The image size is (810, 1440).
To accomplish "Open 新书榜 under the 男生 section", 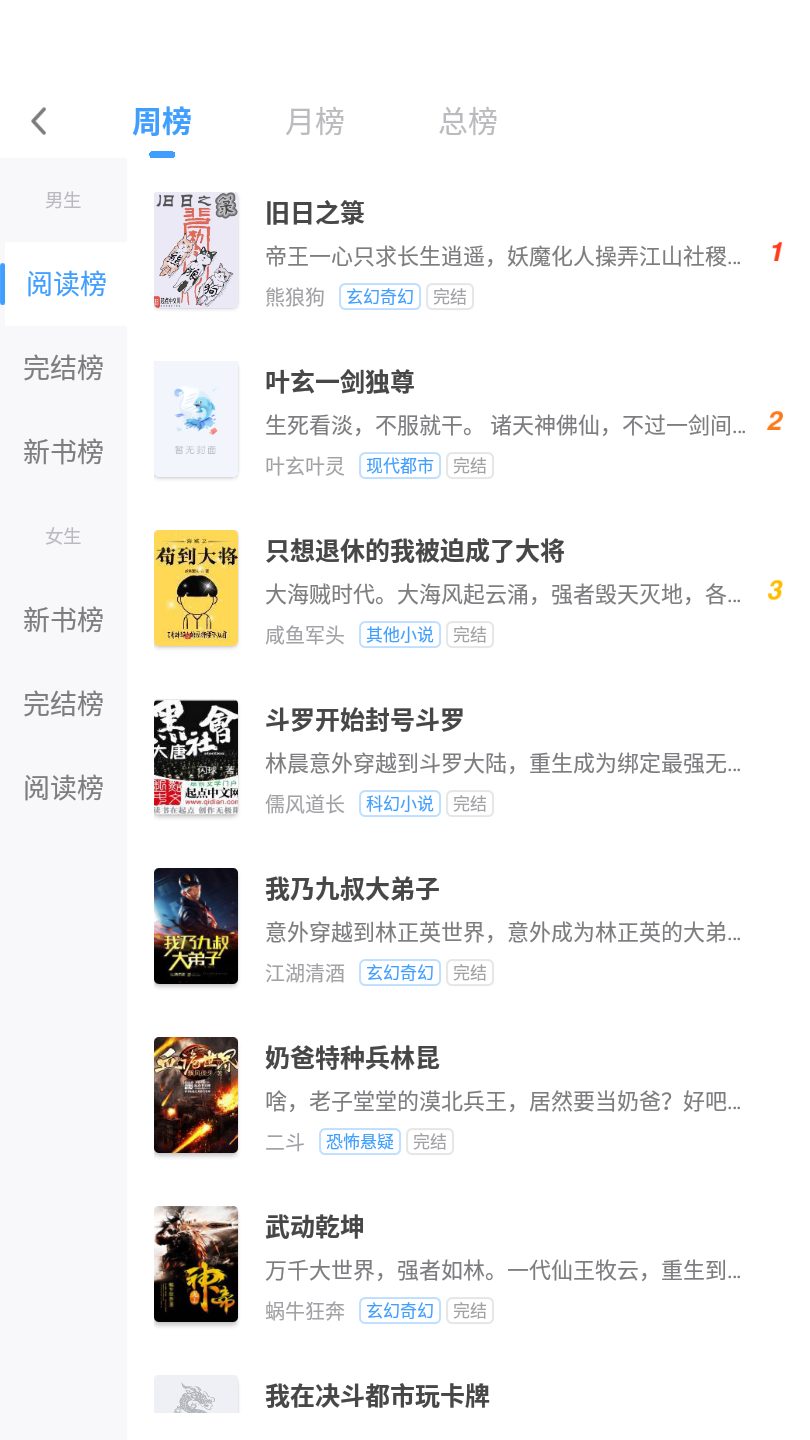I will point(64,452).
